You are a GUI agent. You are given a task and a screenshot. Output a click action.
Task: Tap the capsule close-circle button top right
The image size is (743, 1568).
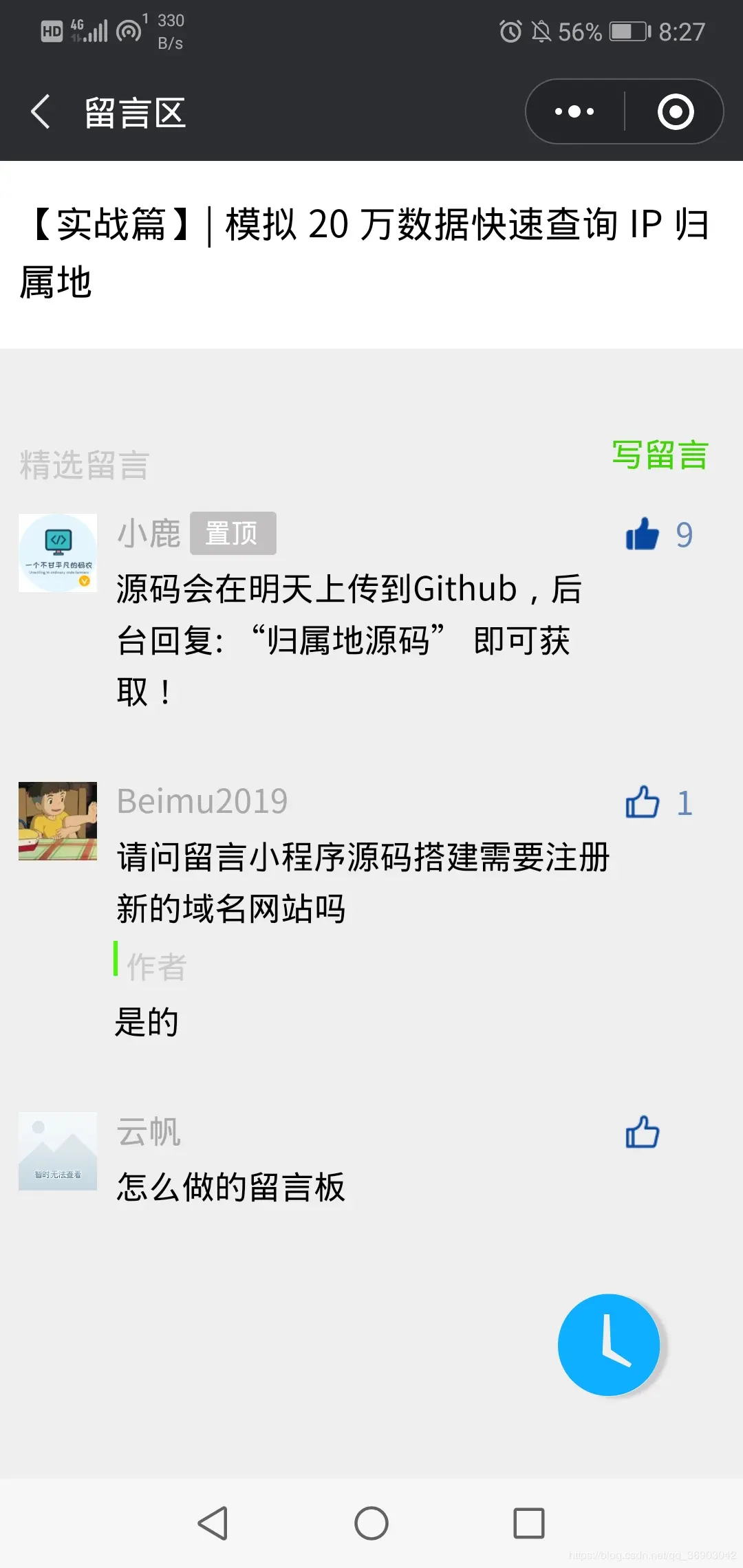[x=674, y=111]
